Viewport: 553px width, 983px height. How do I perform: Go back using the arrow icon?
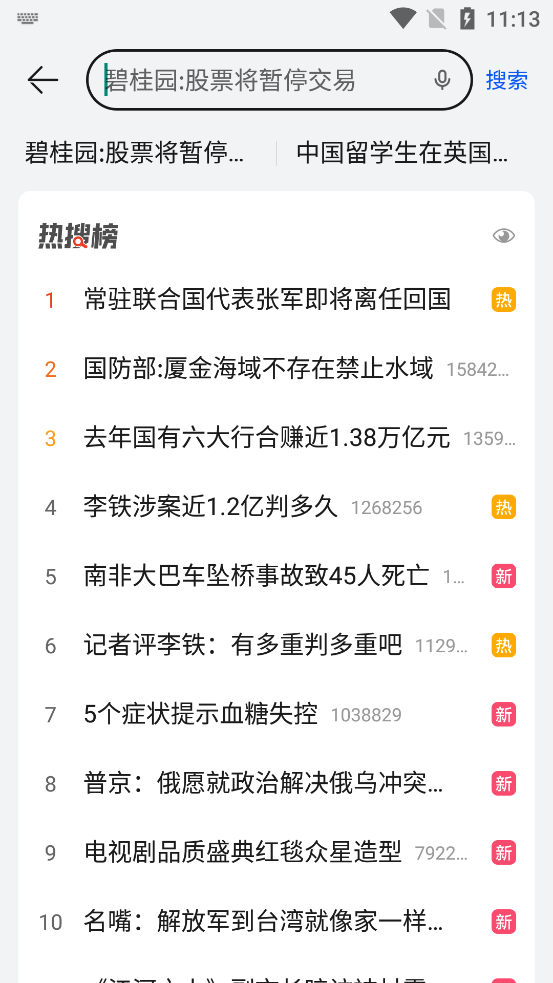click(x=43, y=80)
